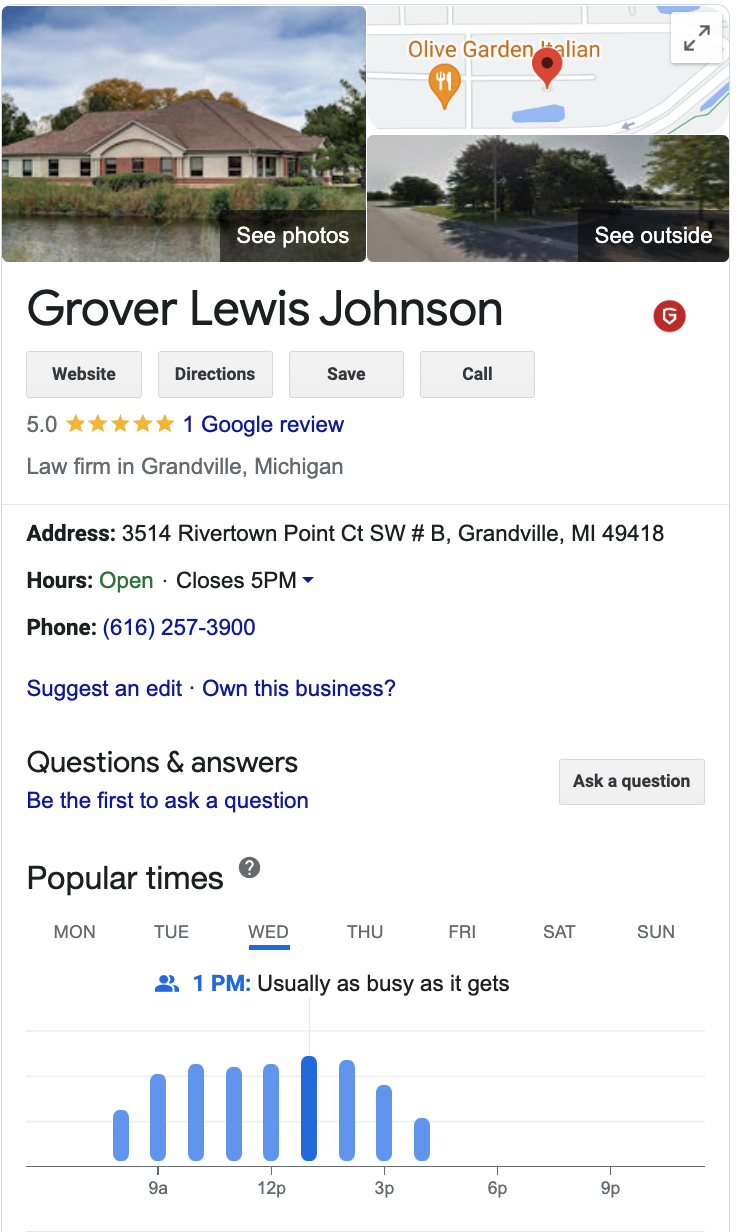The height and width of the screenshot is (1232, 740).
Task: Tap Ask a question button
Action: (x=631, y=781)
